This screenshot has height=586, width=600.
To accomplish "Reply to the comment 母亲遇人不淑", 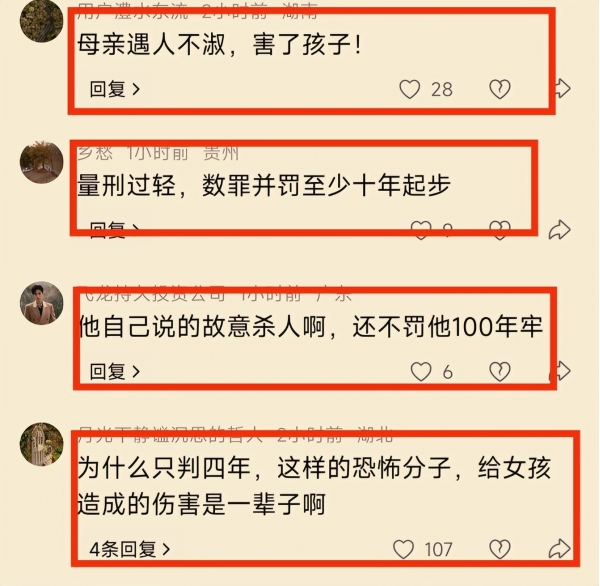I will pyautogui.click(x=113, y=89).
